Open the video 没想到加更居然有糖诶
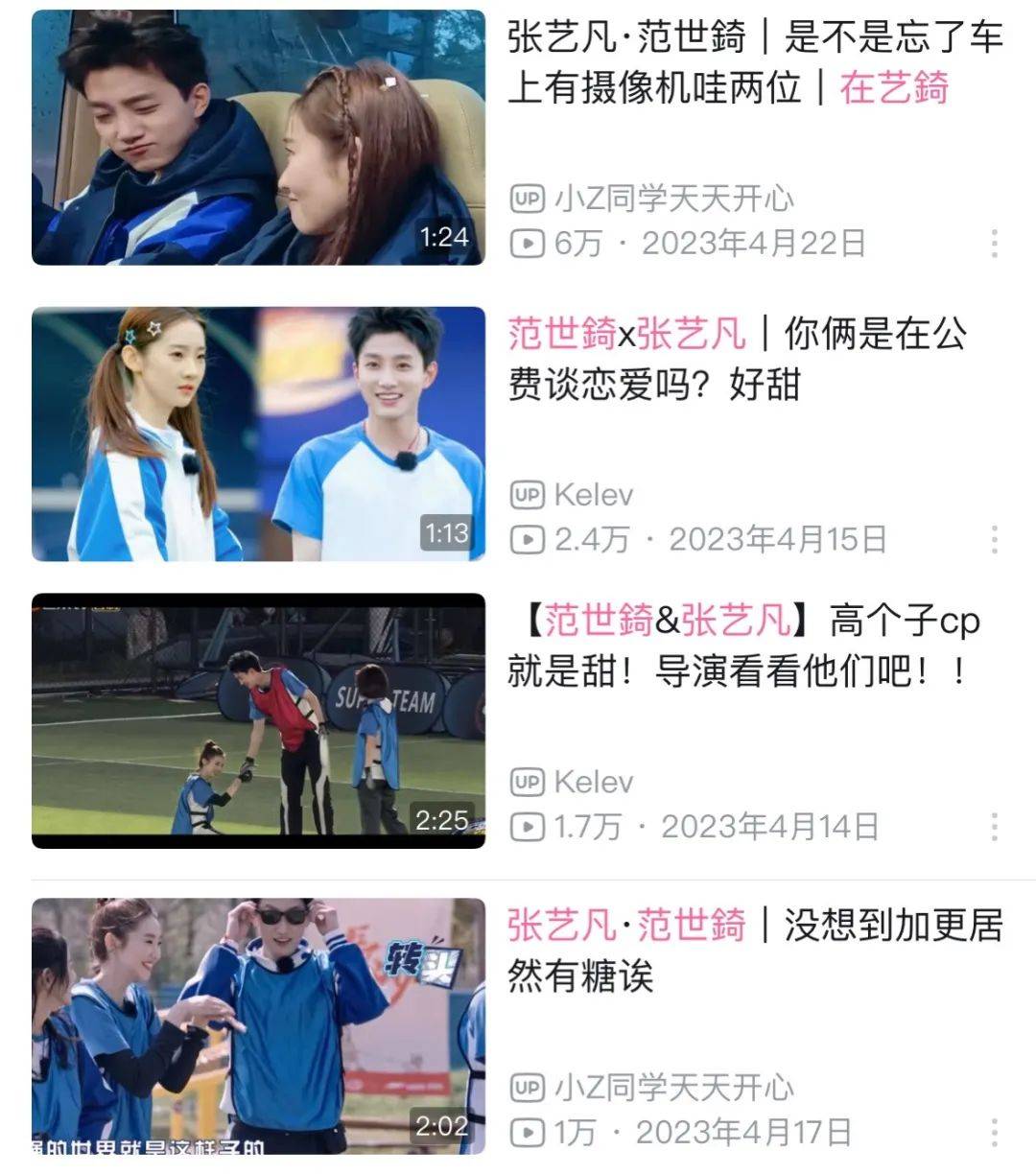The height and width of the screenshot is (1174, 1036). [x=754, y=951]
